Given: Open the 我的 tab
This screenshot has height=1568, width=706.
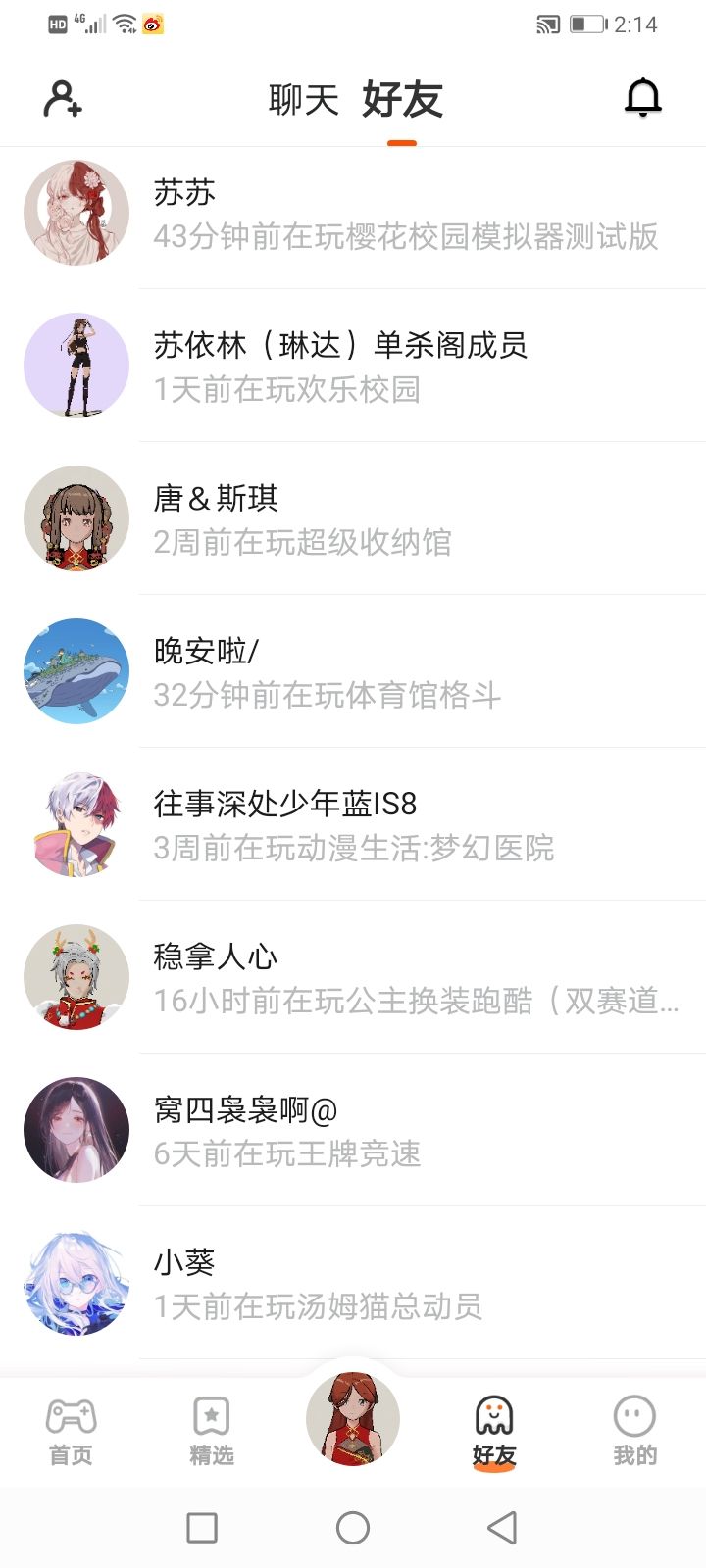Looking at the screenshot, I should [634, 1431].
